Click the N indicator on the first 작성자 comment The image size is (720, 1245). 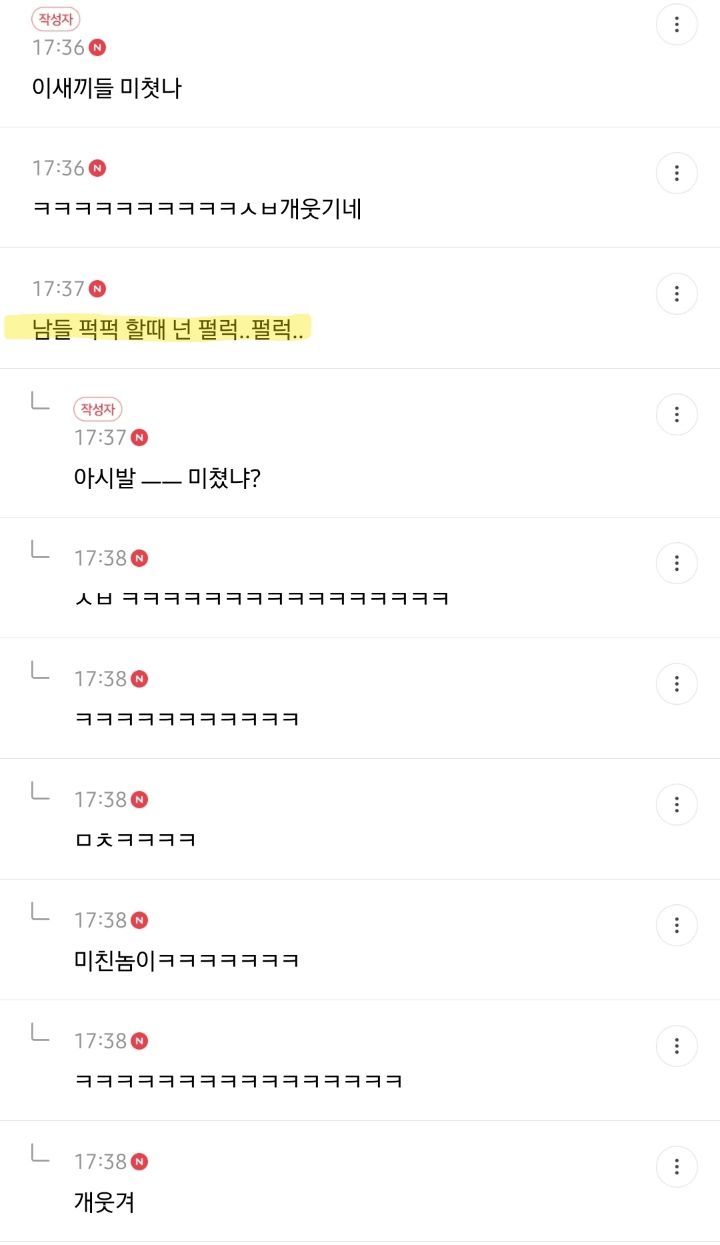tap(97, 47)
